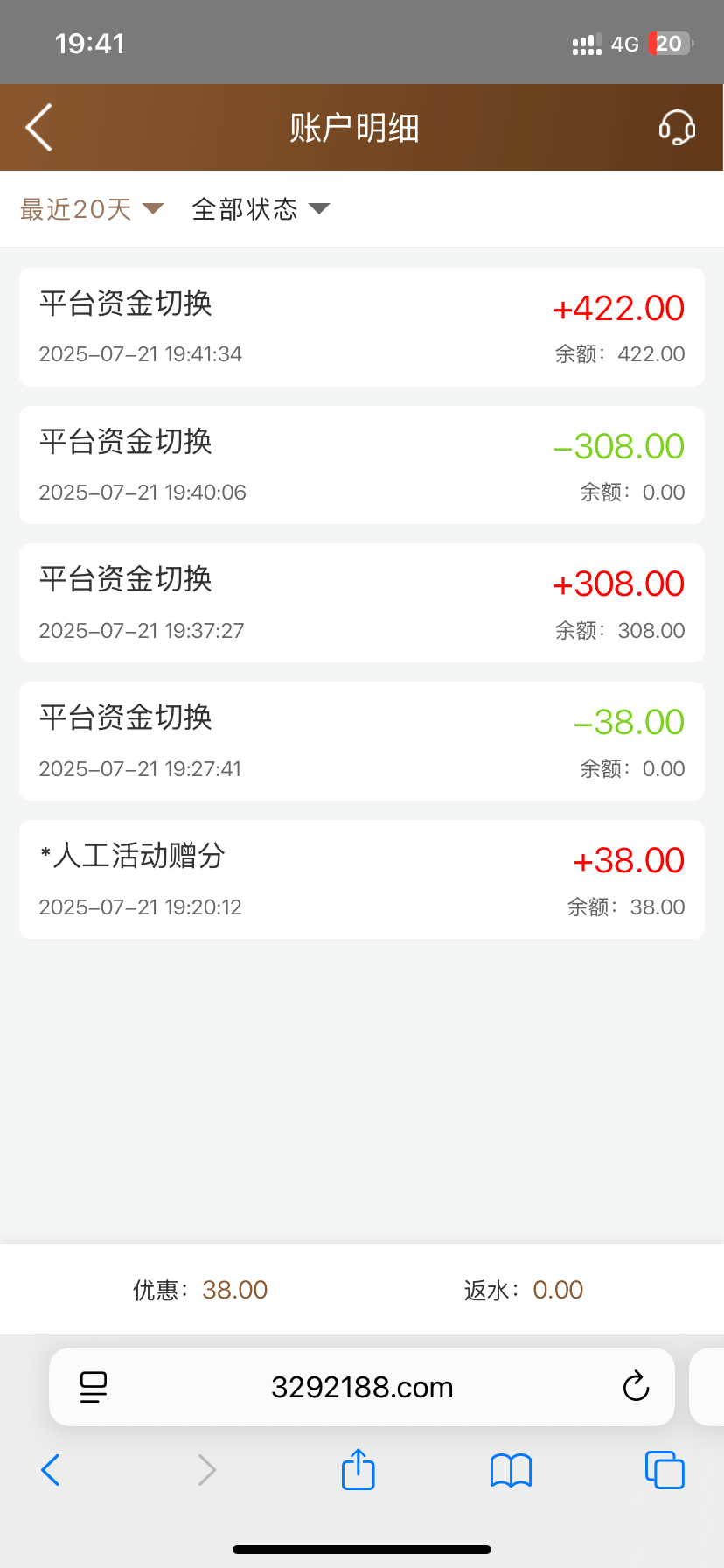Share this page from Safari
This screenshot has width=724, height=1568.
(x=358, y=1469)
